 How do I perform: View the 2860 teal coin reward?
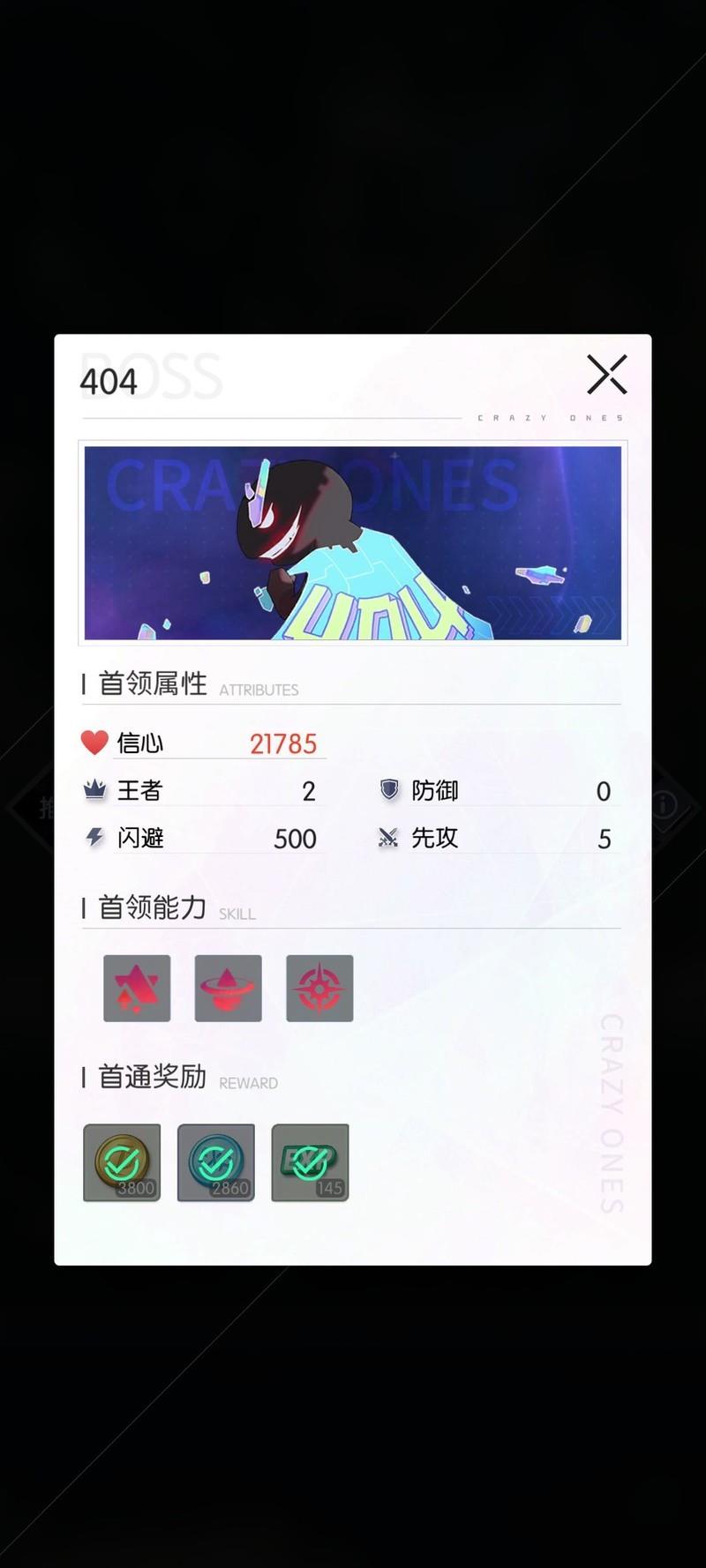(x=216, y=1161)
